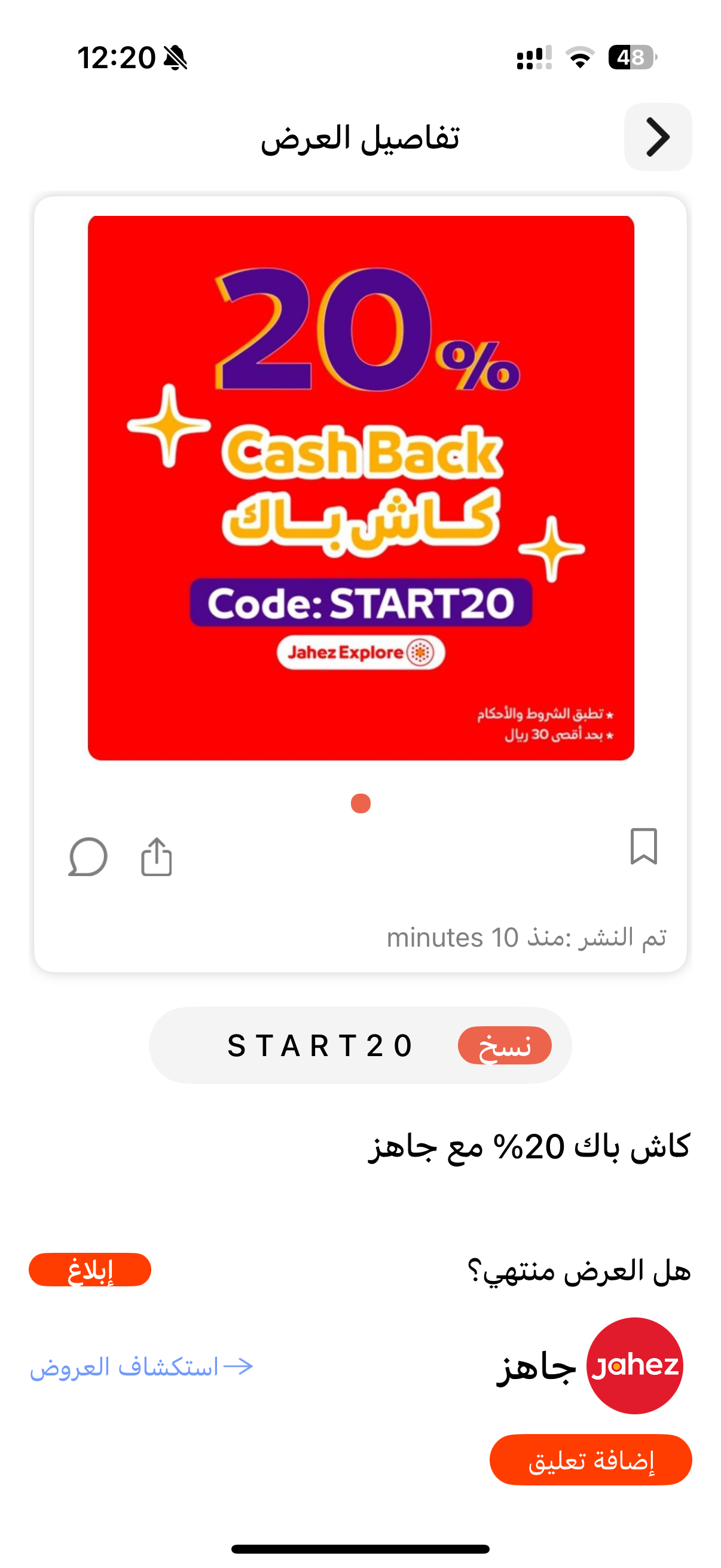
Task: Open comments with the speech bubble icon
Action: [x=88, y=857]
